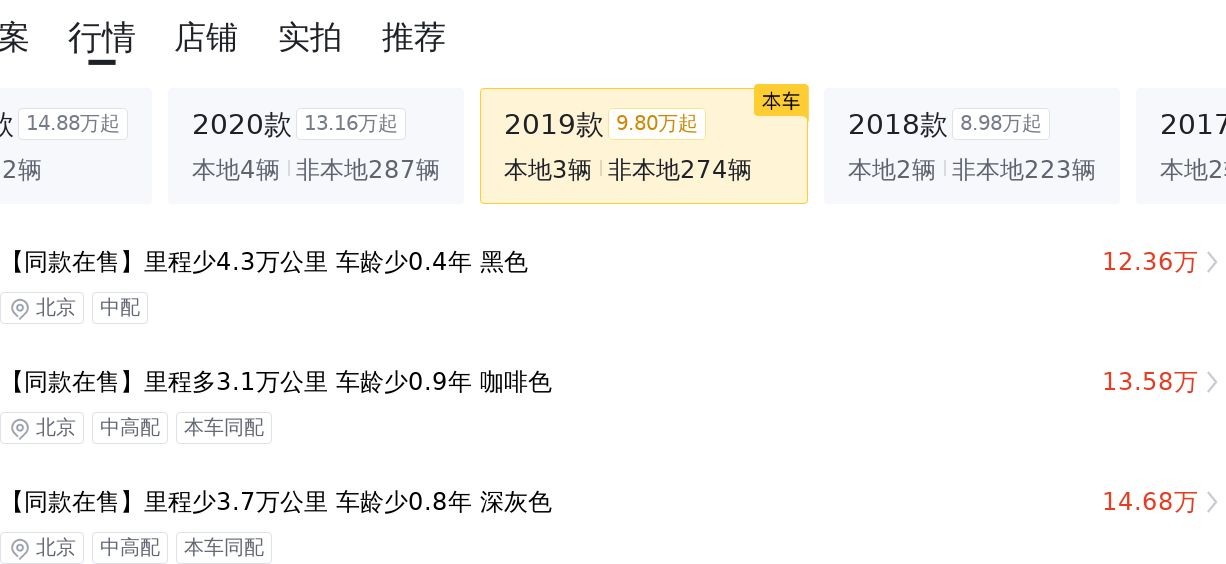1226x564 pixels.
Task: Select the 2020款 model year card
Action: (315, 146)
